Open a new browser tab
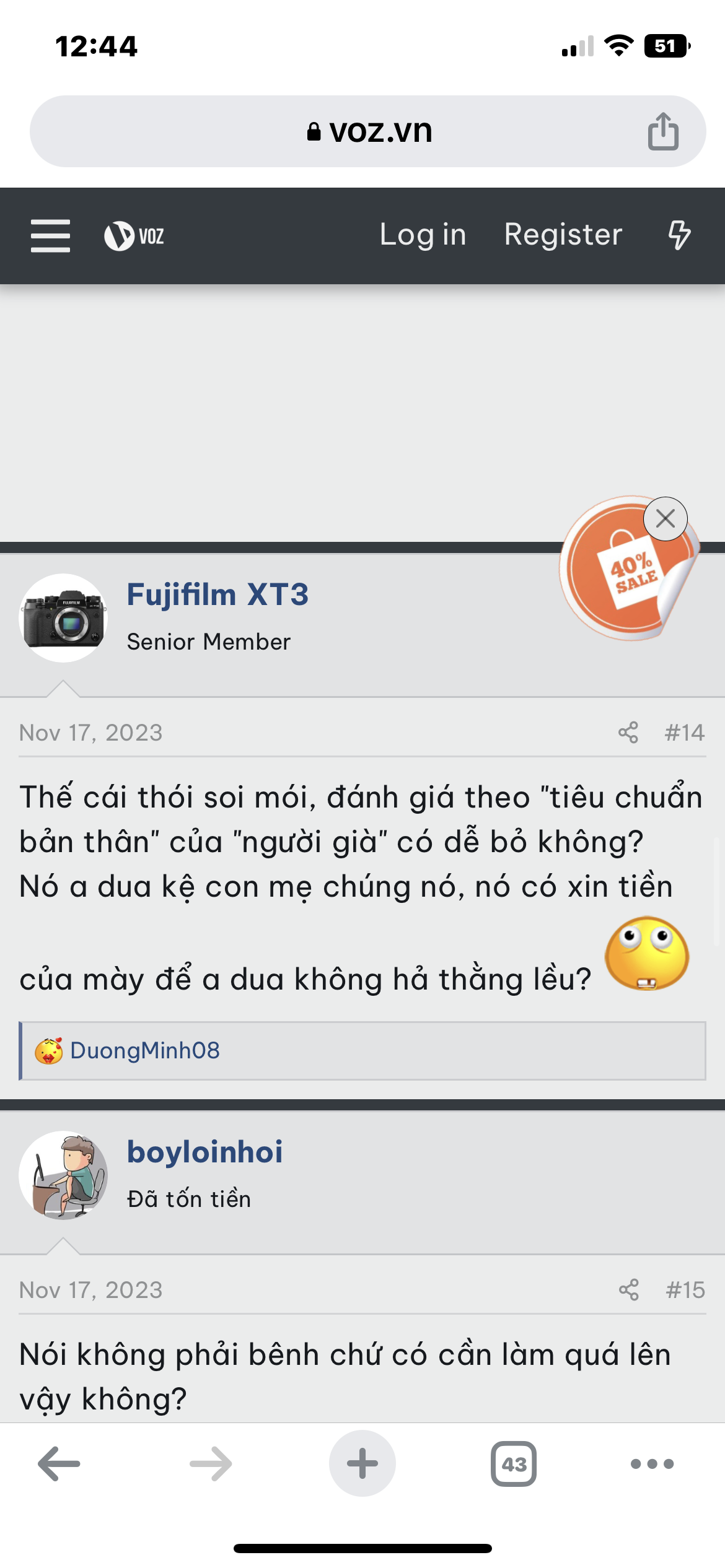The image size is (725, 1568). 362,1464
